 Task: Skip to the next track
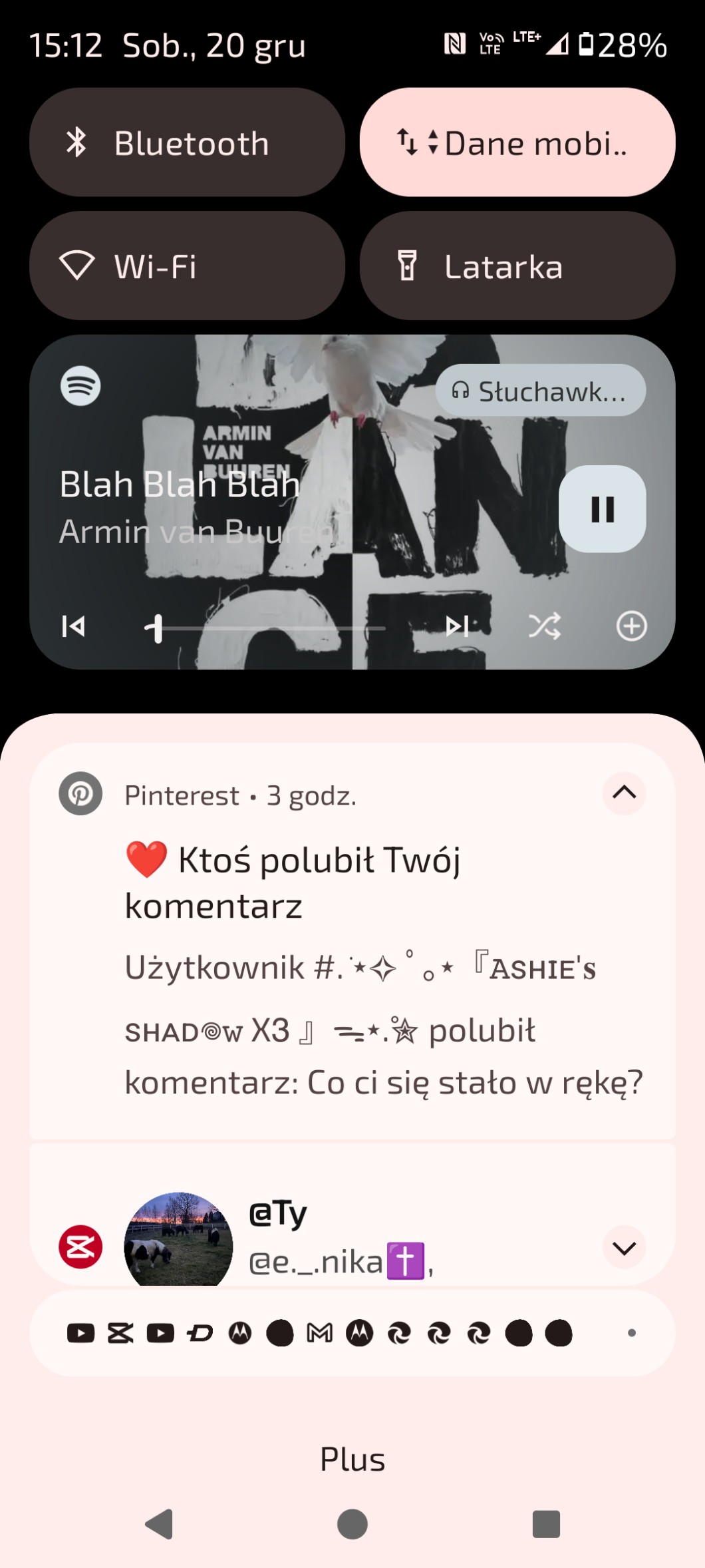(x=457, y=626)
